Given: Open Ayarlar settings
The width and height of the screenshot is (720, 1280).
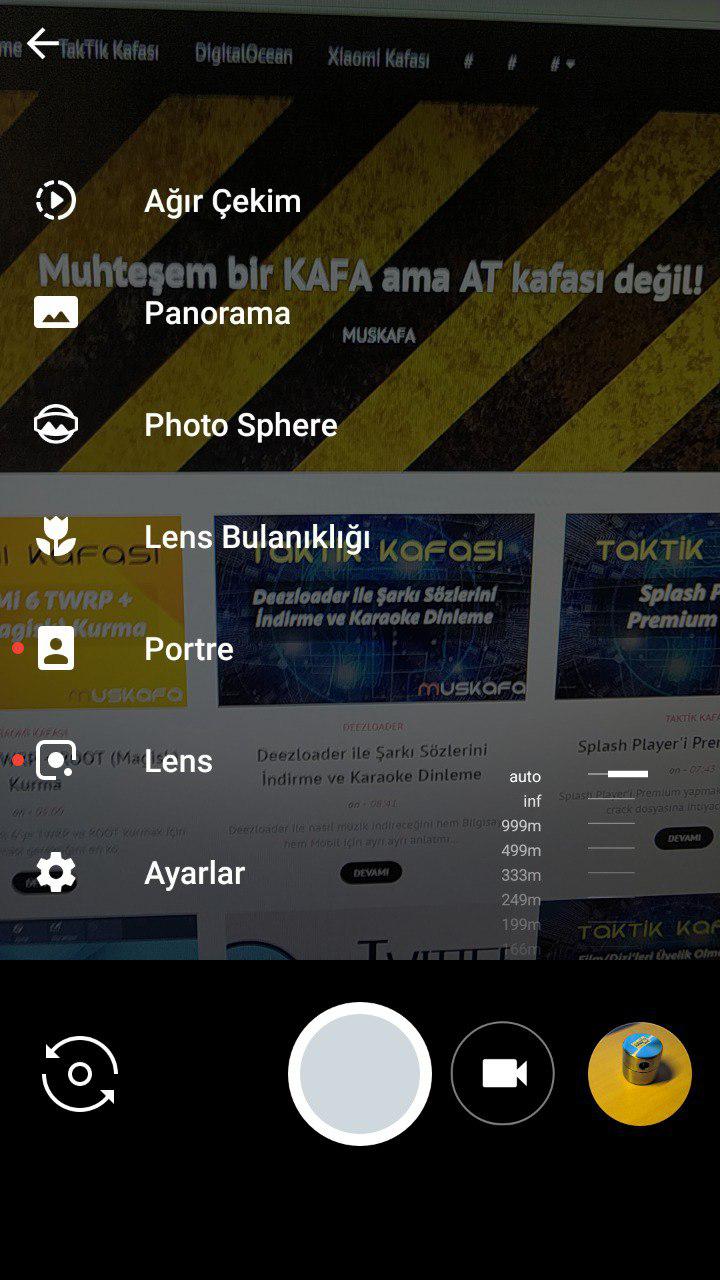Looking at the screenshot, I should (x=194, y=873).
